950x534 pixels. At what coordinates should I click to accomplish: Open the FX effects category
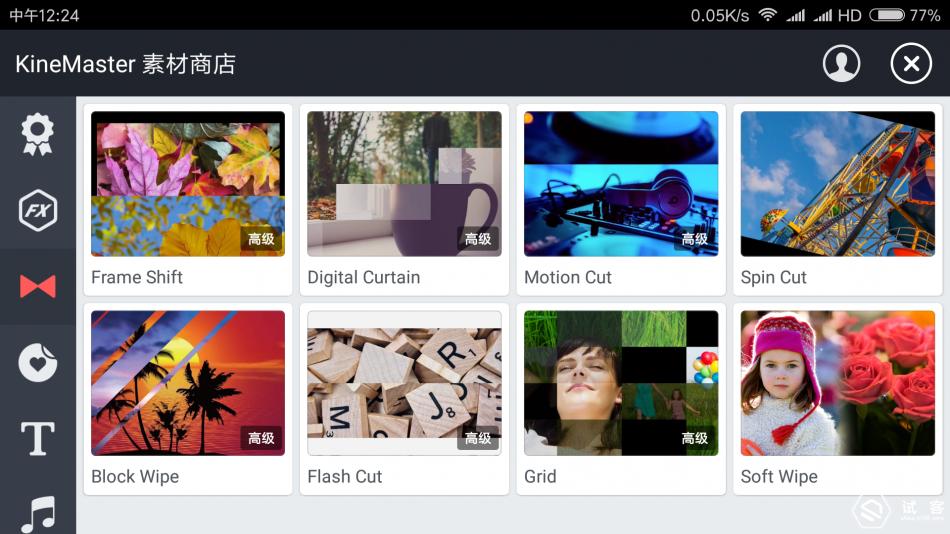(x=38, y=211)
